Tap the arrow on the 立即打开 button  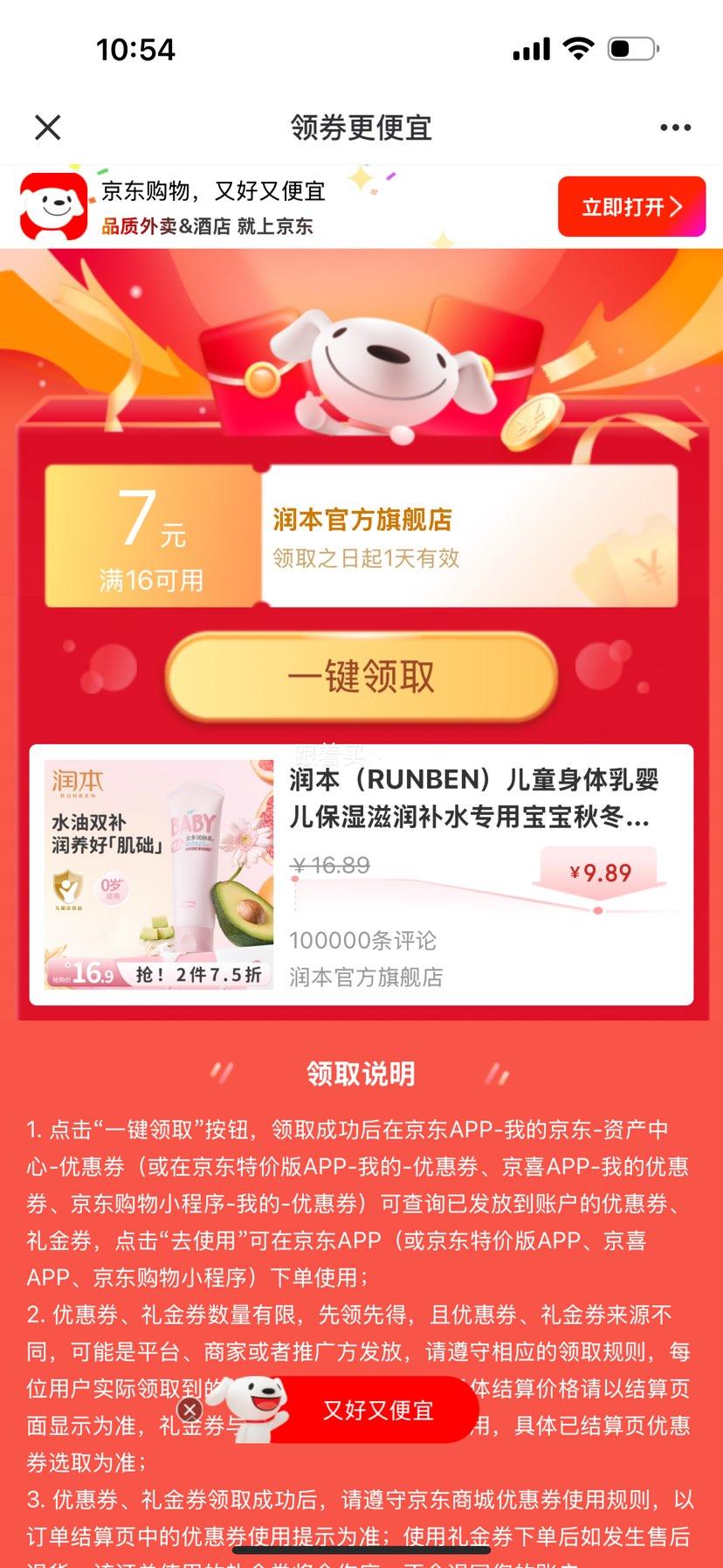677,206
